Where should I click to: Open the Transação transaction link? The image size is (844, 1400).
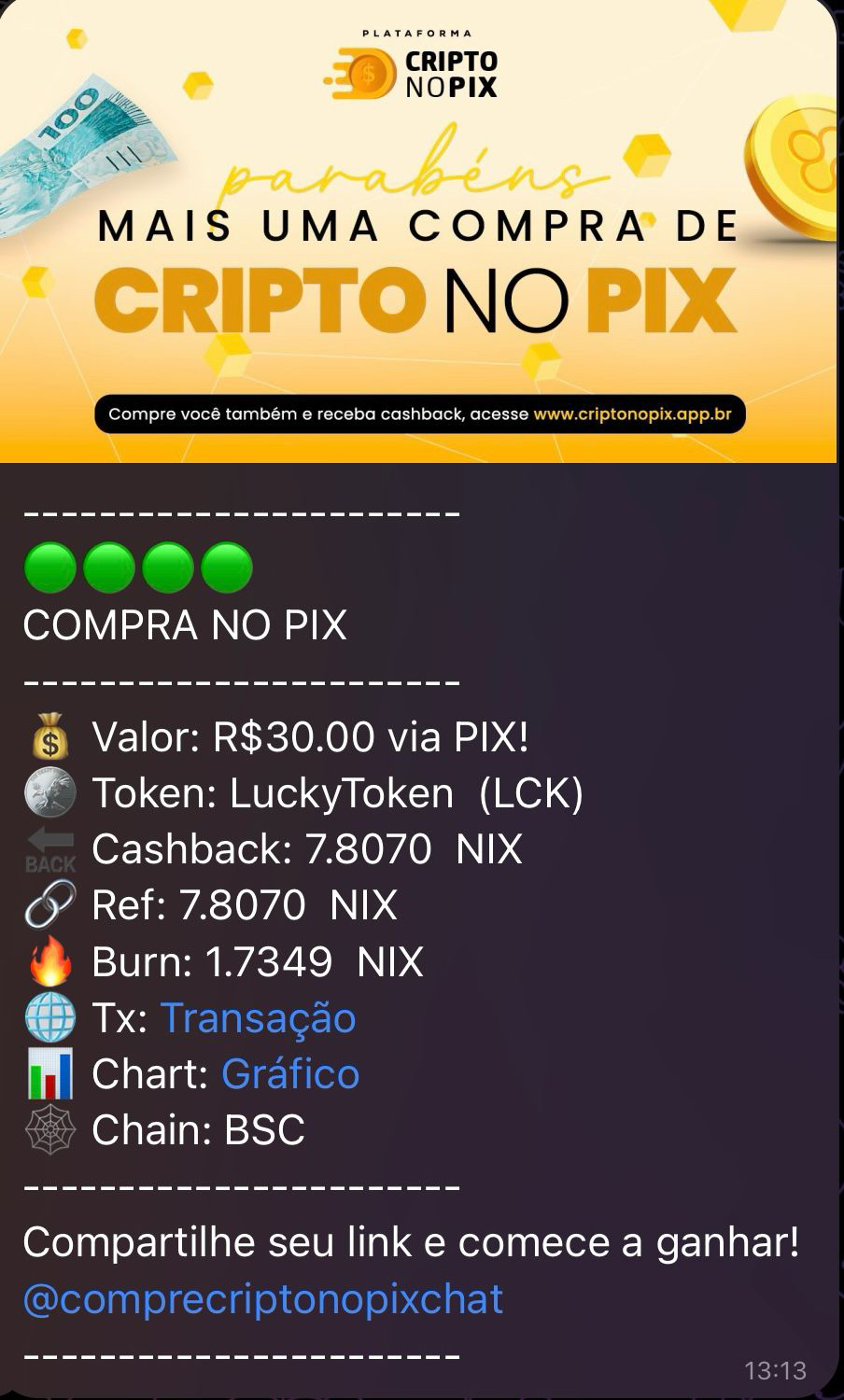(x=258, y=1018)
